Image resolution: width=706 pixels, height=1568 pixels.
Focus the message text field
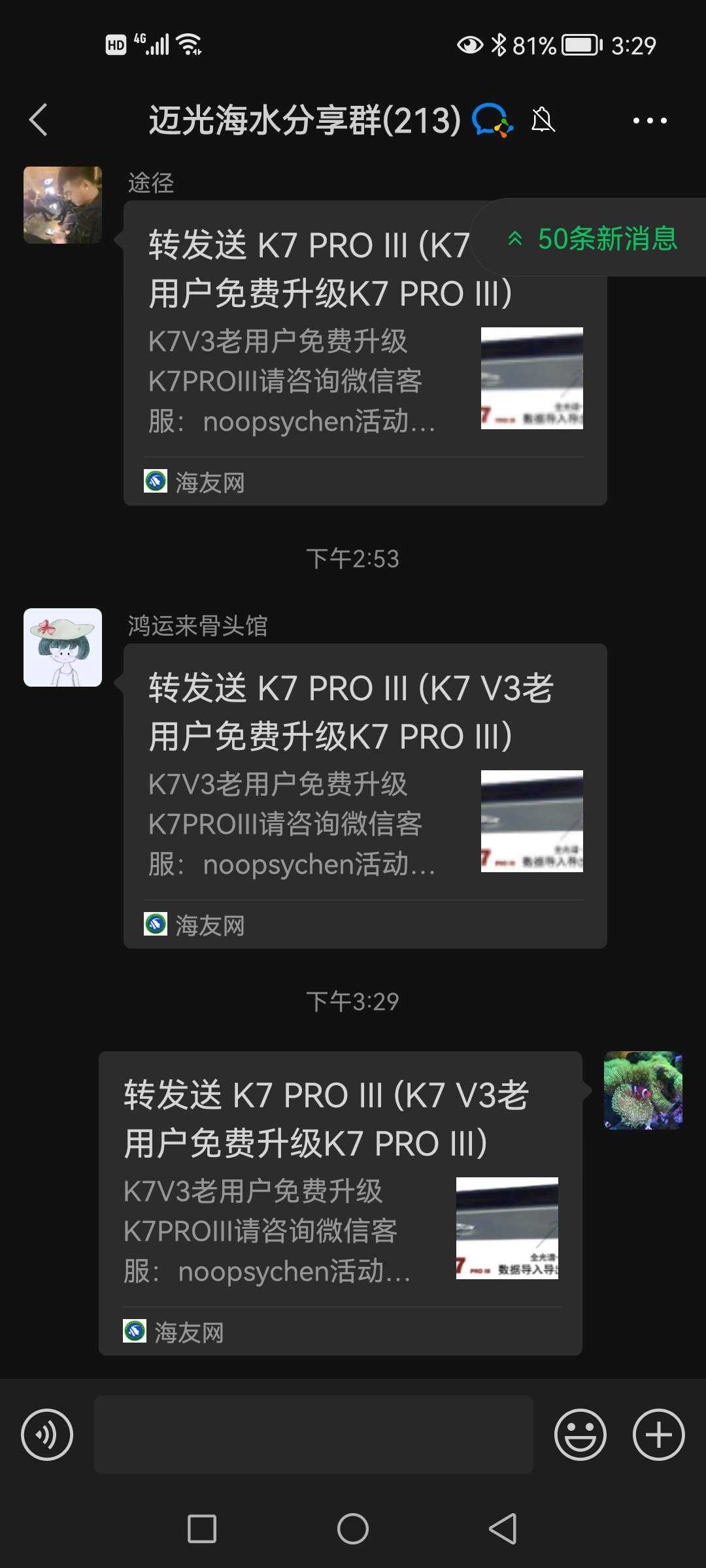click(x=314, y=1435)
